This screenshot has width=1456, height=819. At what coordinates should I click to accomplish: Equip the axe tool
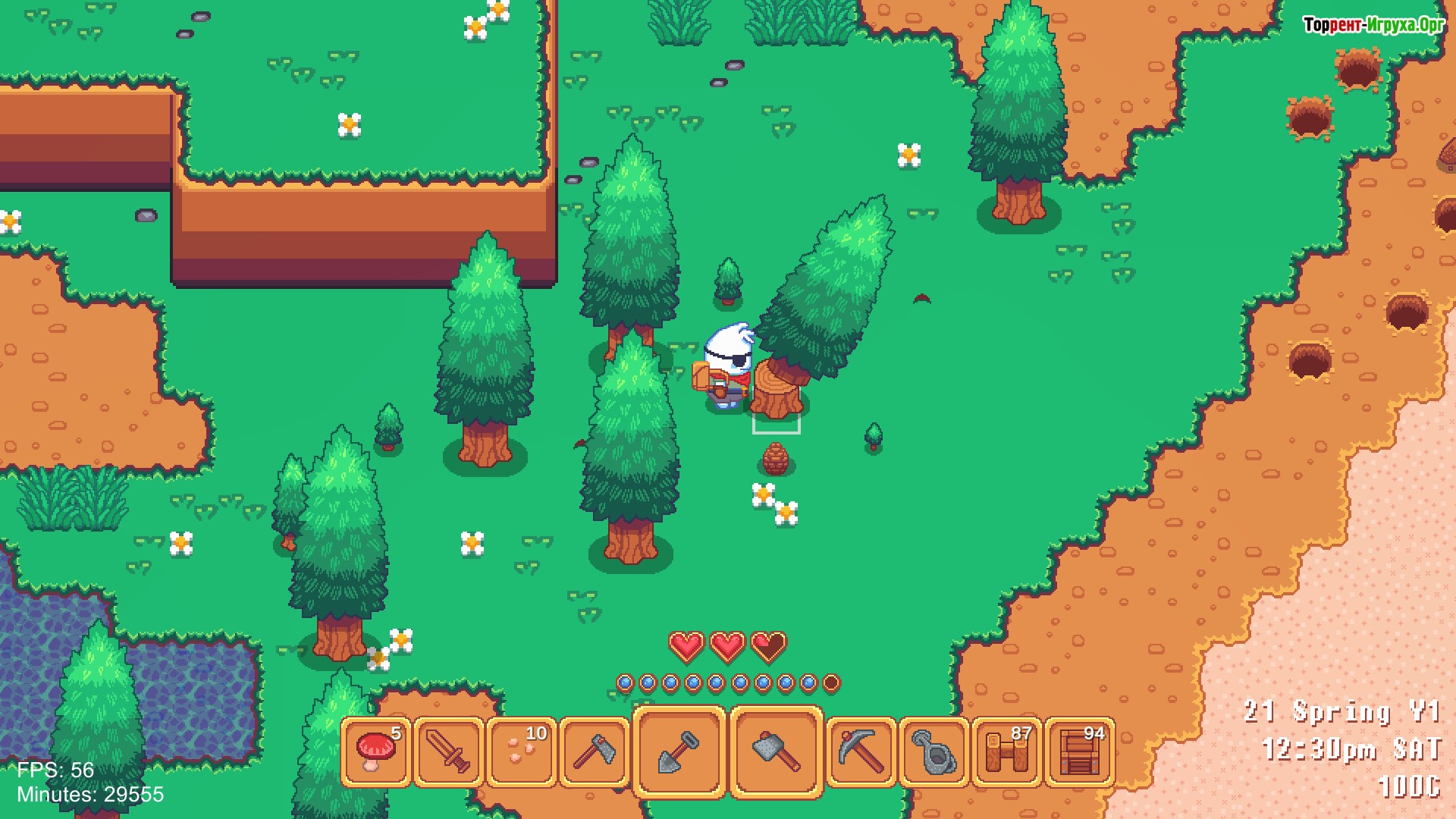pyautogui.click(x=595, y=752)
